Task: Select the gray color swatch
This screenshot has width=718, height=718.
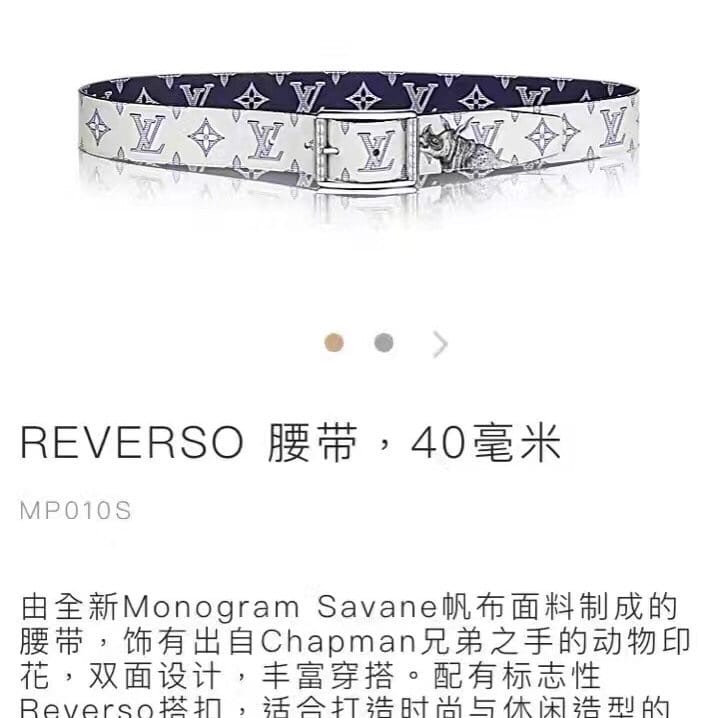Action: (384, 343)
